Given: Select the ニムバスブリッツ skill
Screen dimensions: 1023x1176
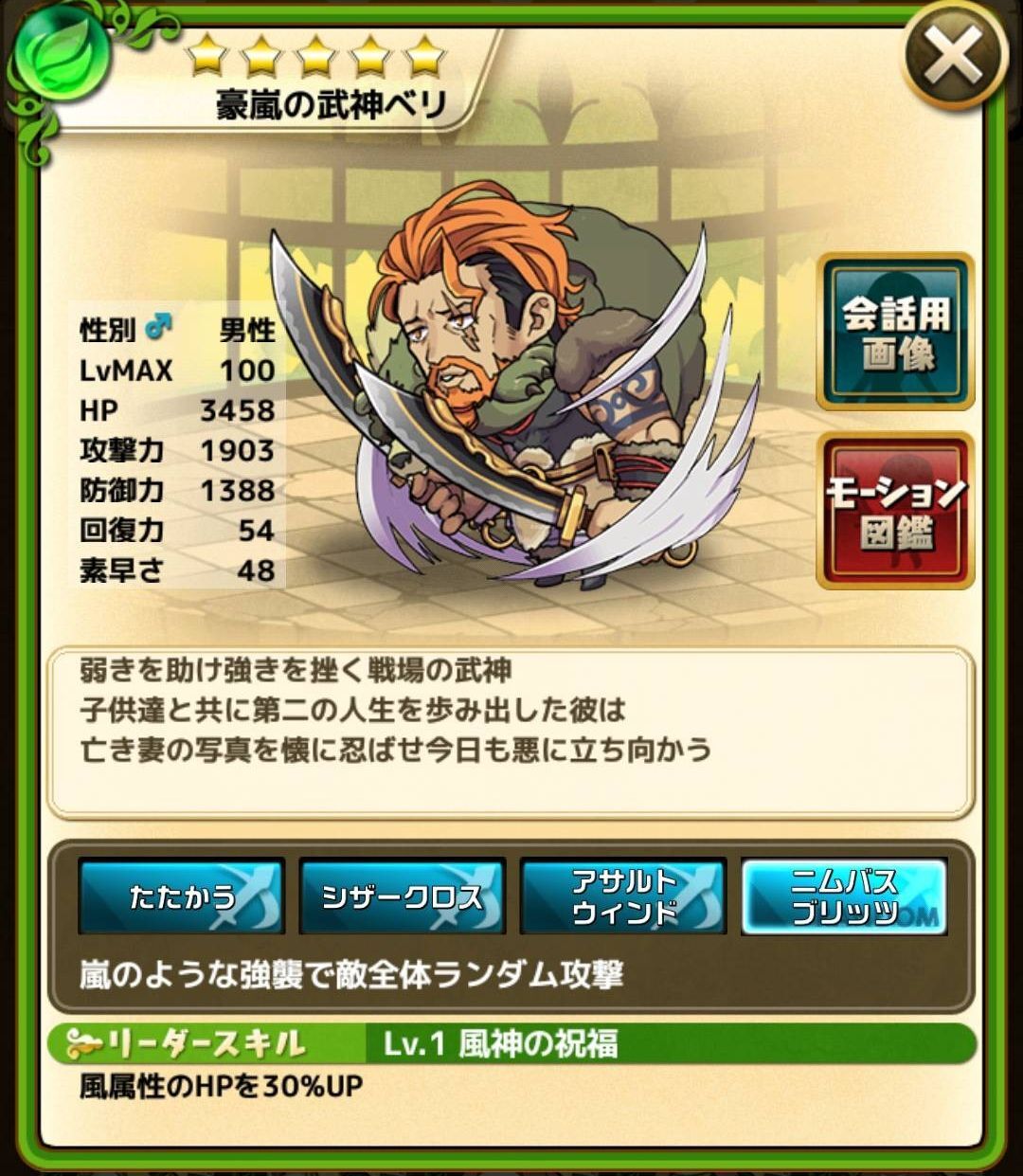Looking at the screenshot, I should click(x=844, y=896).
